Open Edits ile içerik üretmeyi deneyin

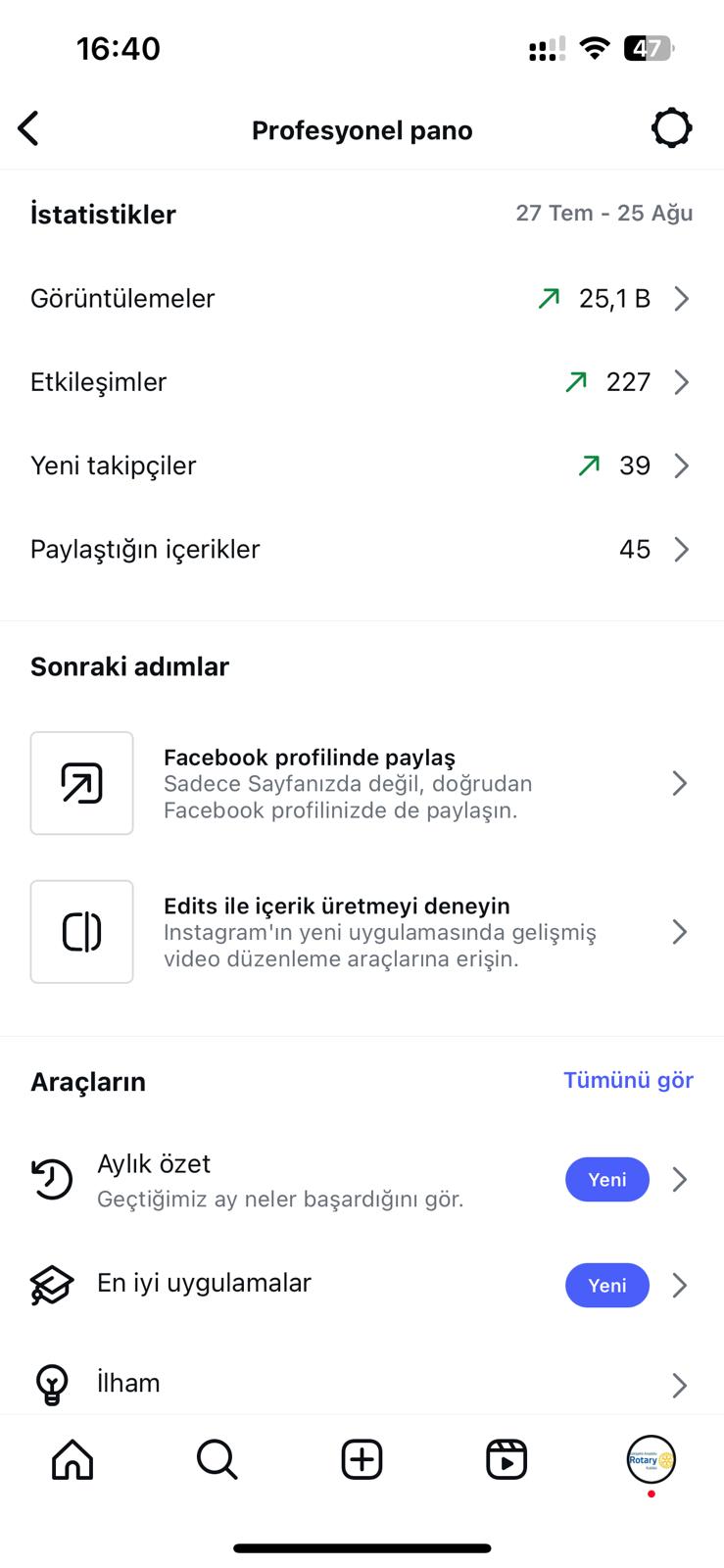(361, 931)
